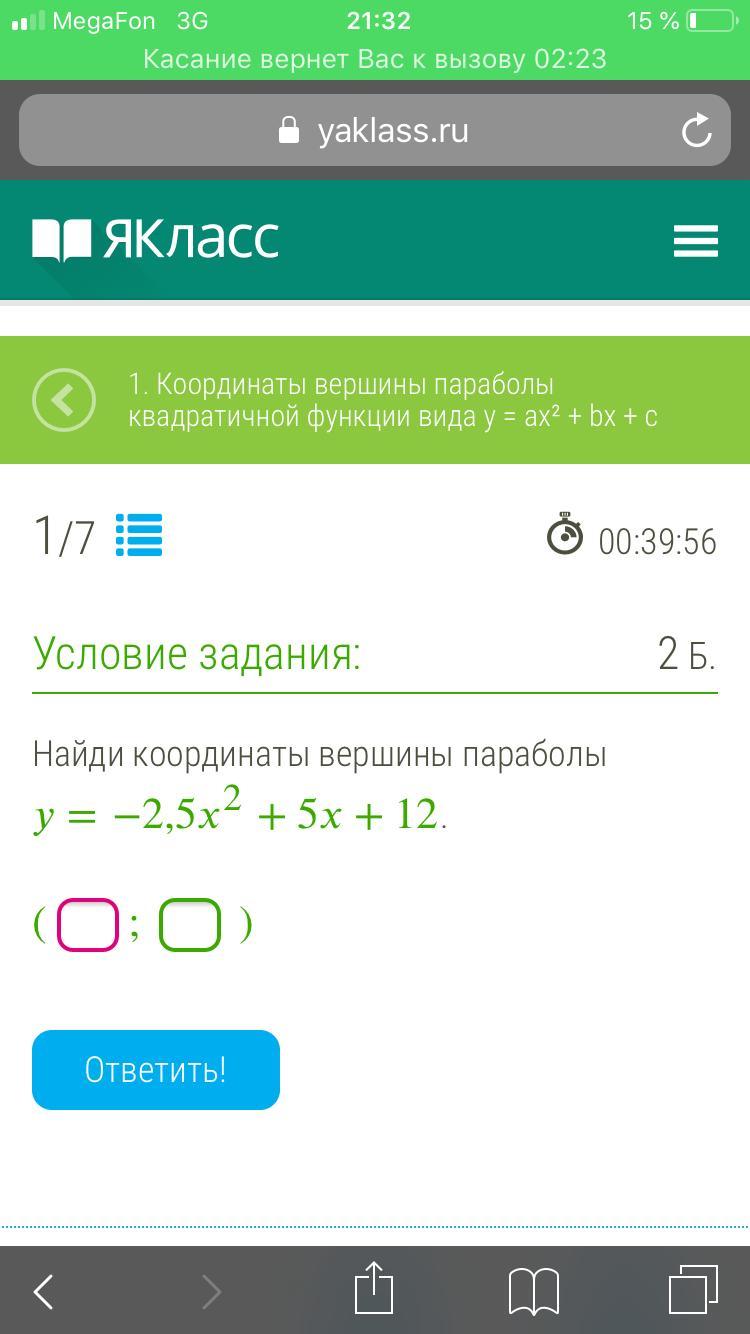Tap the call return banner
The height and width of the screenshot is (1334, 750).
point(375,59)
